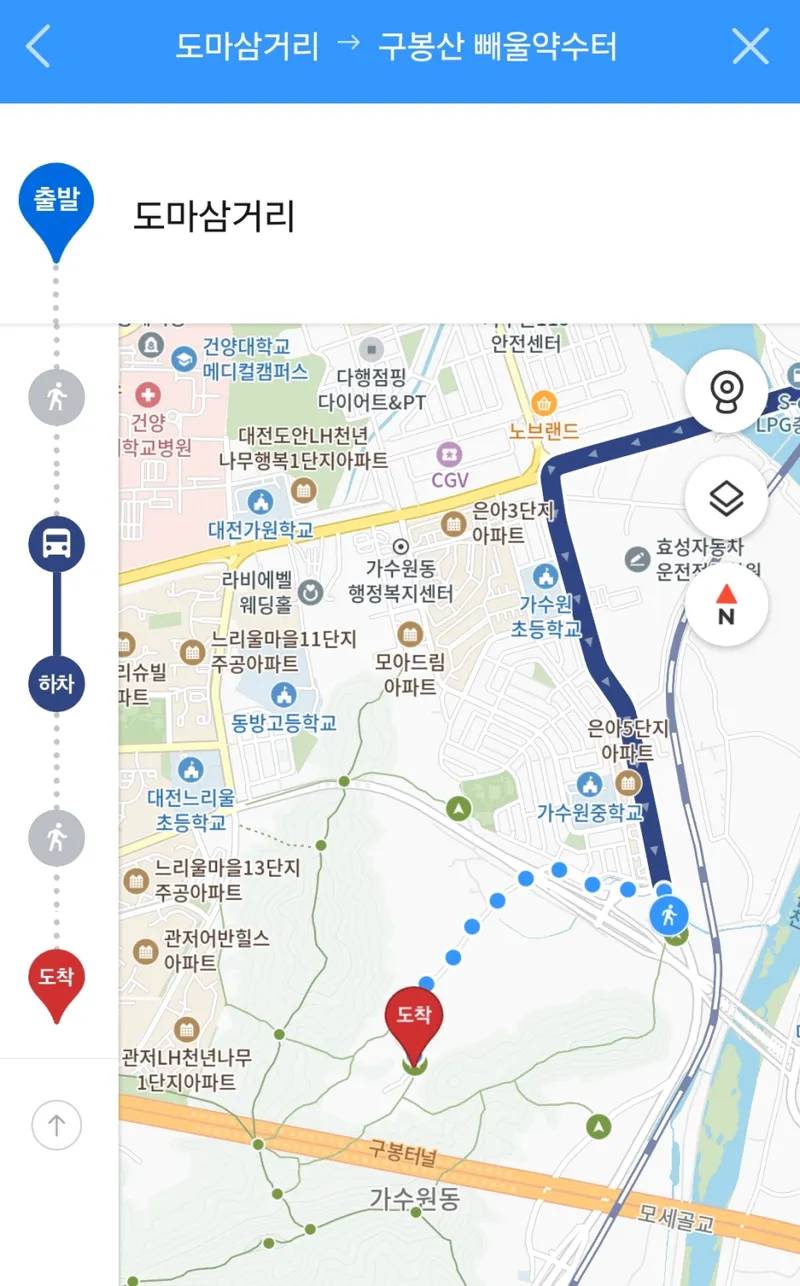Tap the up-arrow button below the timeline

[56, 1126]
